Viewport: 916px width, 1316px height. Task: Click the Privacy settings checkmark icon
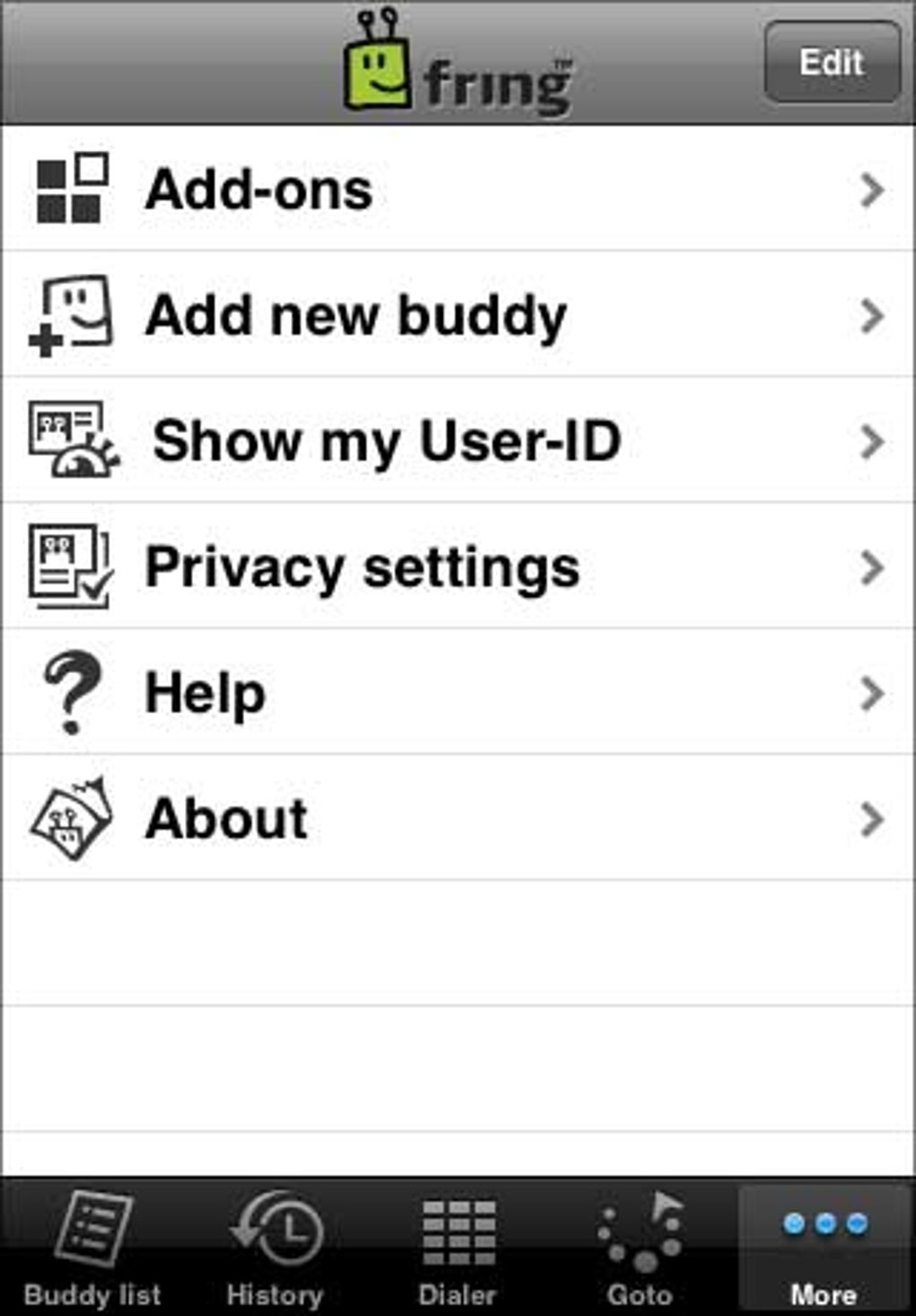tap(70, 566)
